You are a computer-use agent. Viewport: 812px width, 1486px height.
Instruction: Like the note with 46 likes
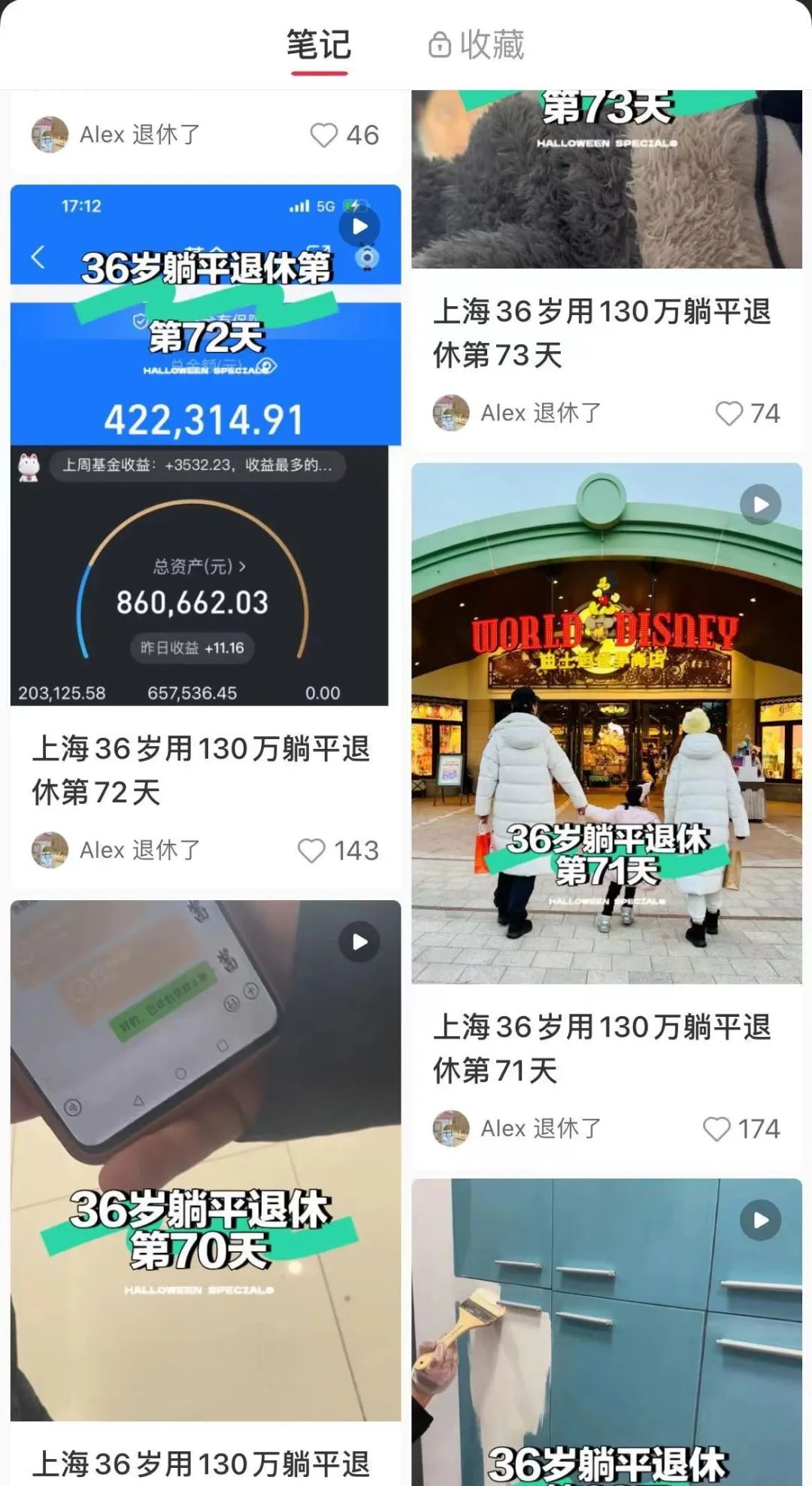click(x=324, y=135)
